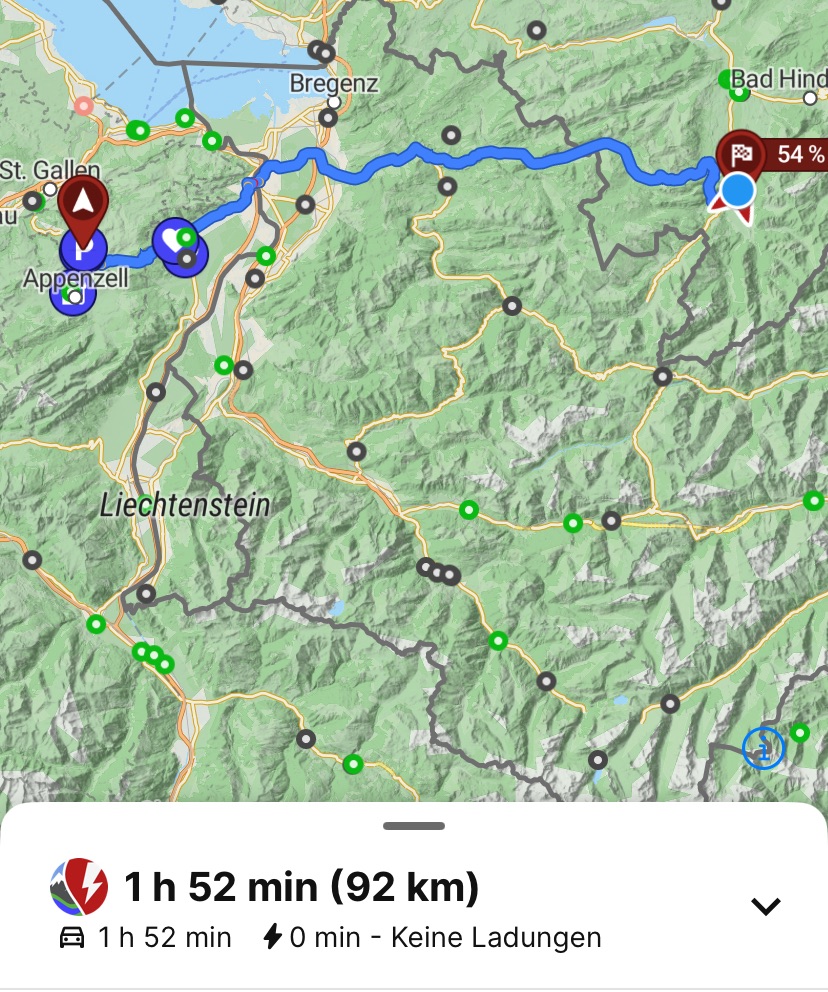Tap the blue current location dot
Viewport: 828px width, 992px height.
[x=738, y=189]
